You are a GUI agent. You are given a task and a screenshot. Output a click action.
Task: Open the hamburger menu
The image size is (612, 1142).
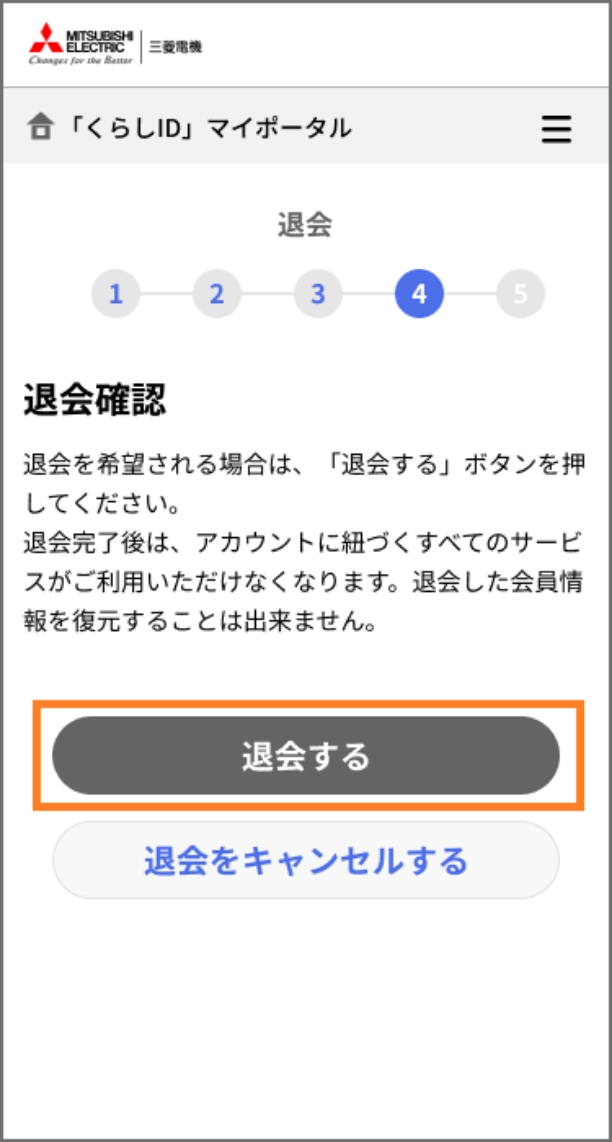coord(557,130)
